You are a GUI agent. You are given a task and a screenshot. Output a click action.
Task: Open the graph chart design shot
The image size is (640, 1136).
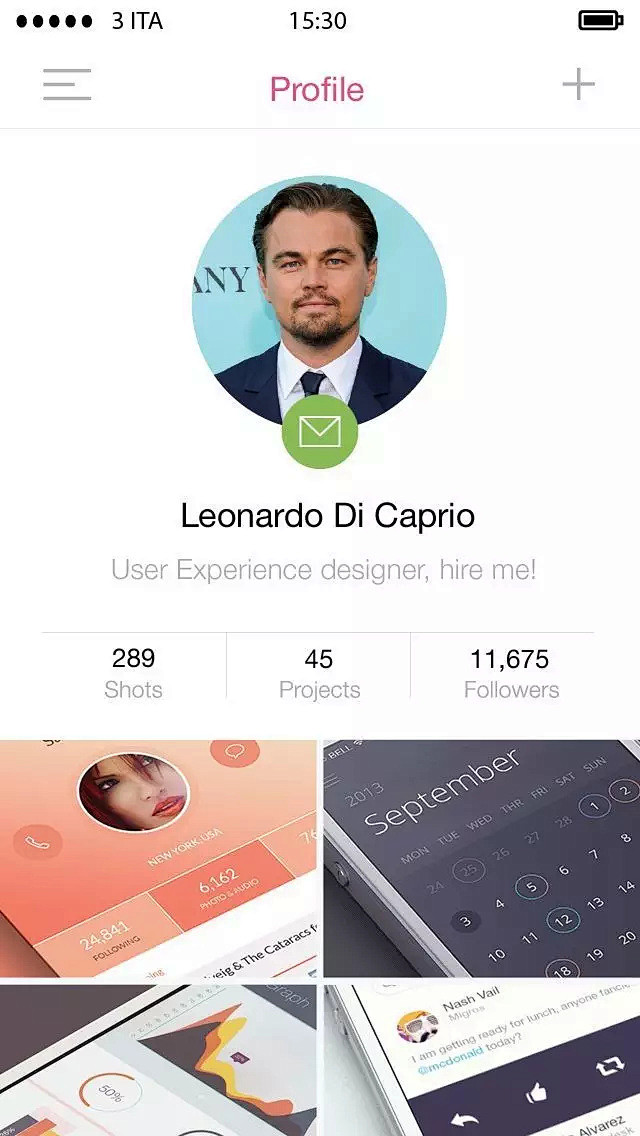158,1060
